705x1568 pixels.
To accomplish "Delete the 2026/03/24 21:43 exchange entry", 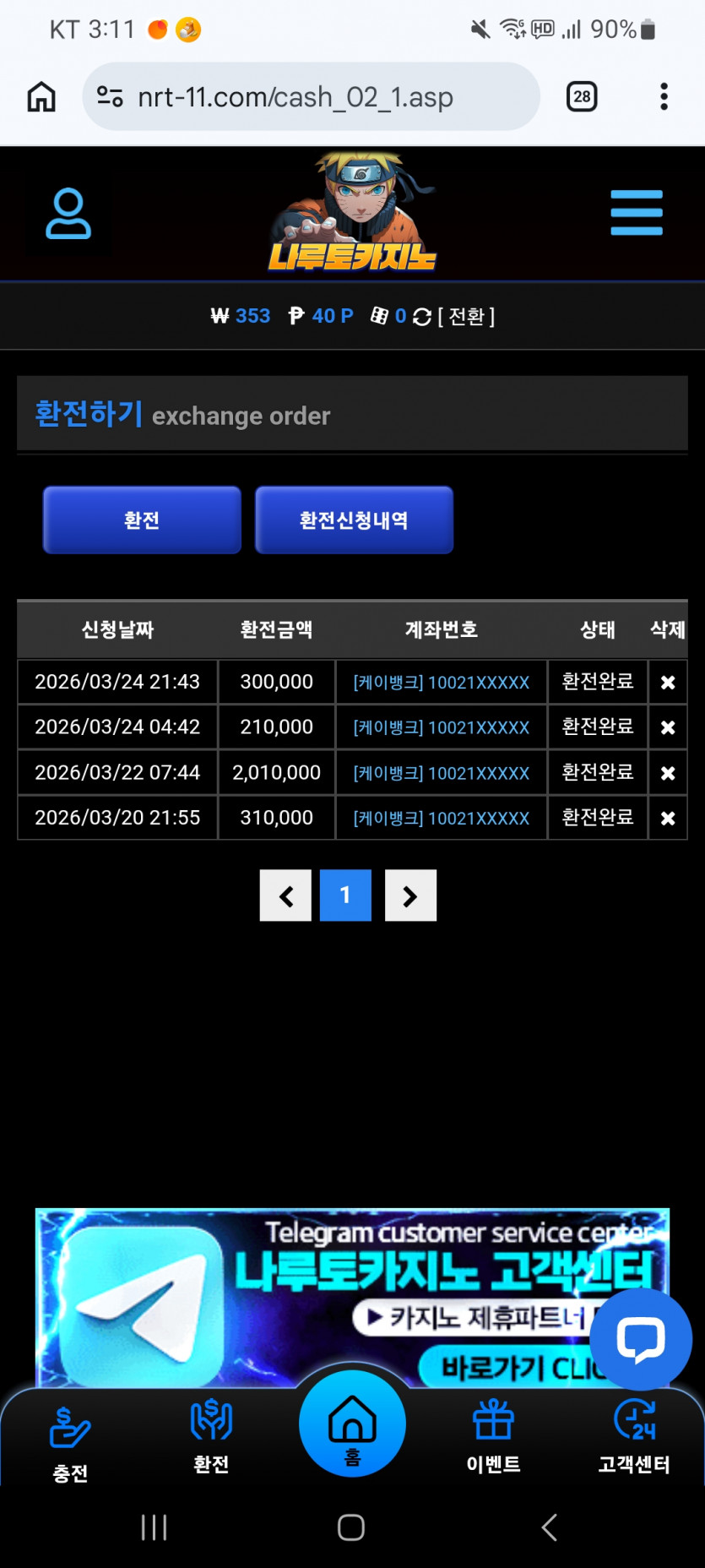I will click(668, 683).
